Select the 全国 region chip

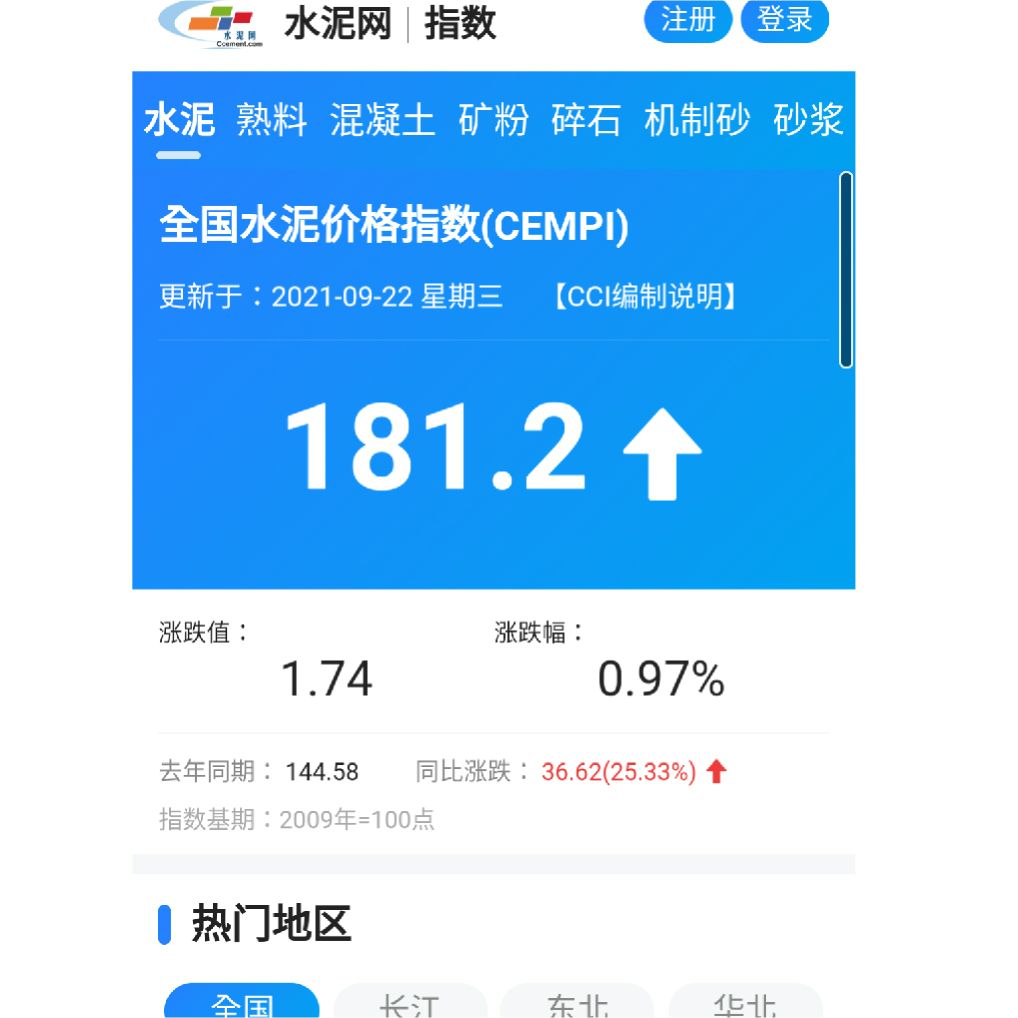tap(242, 1003)
